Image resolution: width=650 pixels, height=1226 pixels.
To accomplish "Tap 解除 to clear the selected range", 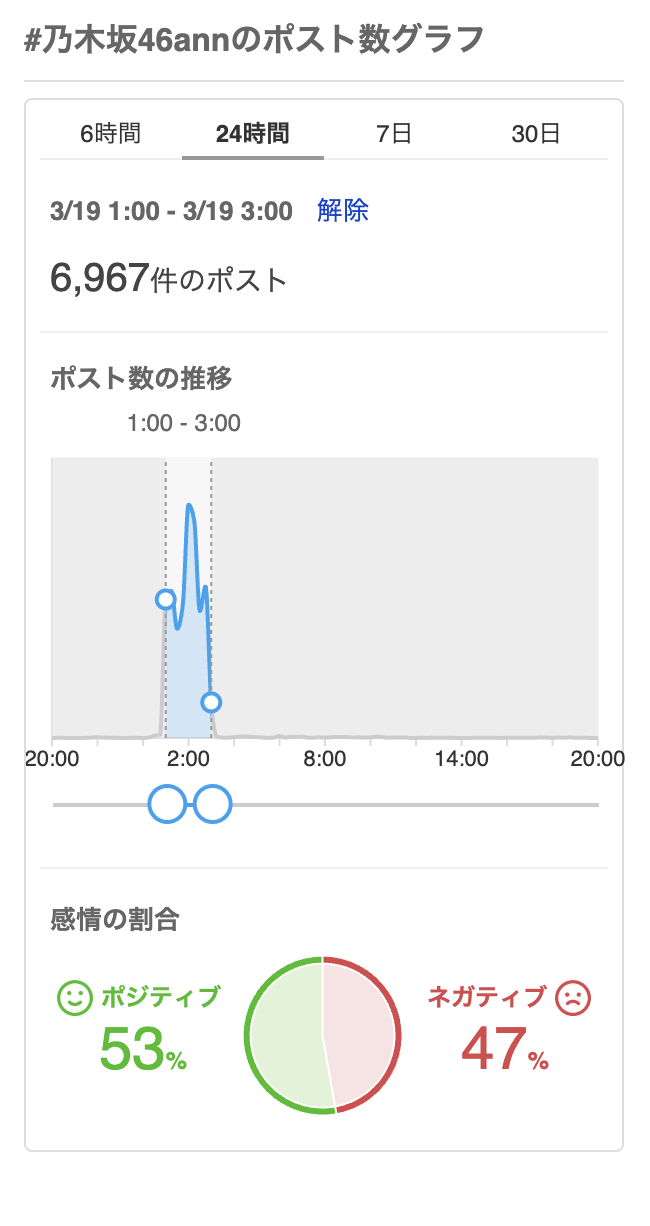I will tap(343, 211).
